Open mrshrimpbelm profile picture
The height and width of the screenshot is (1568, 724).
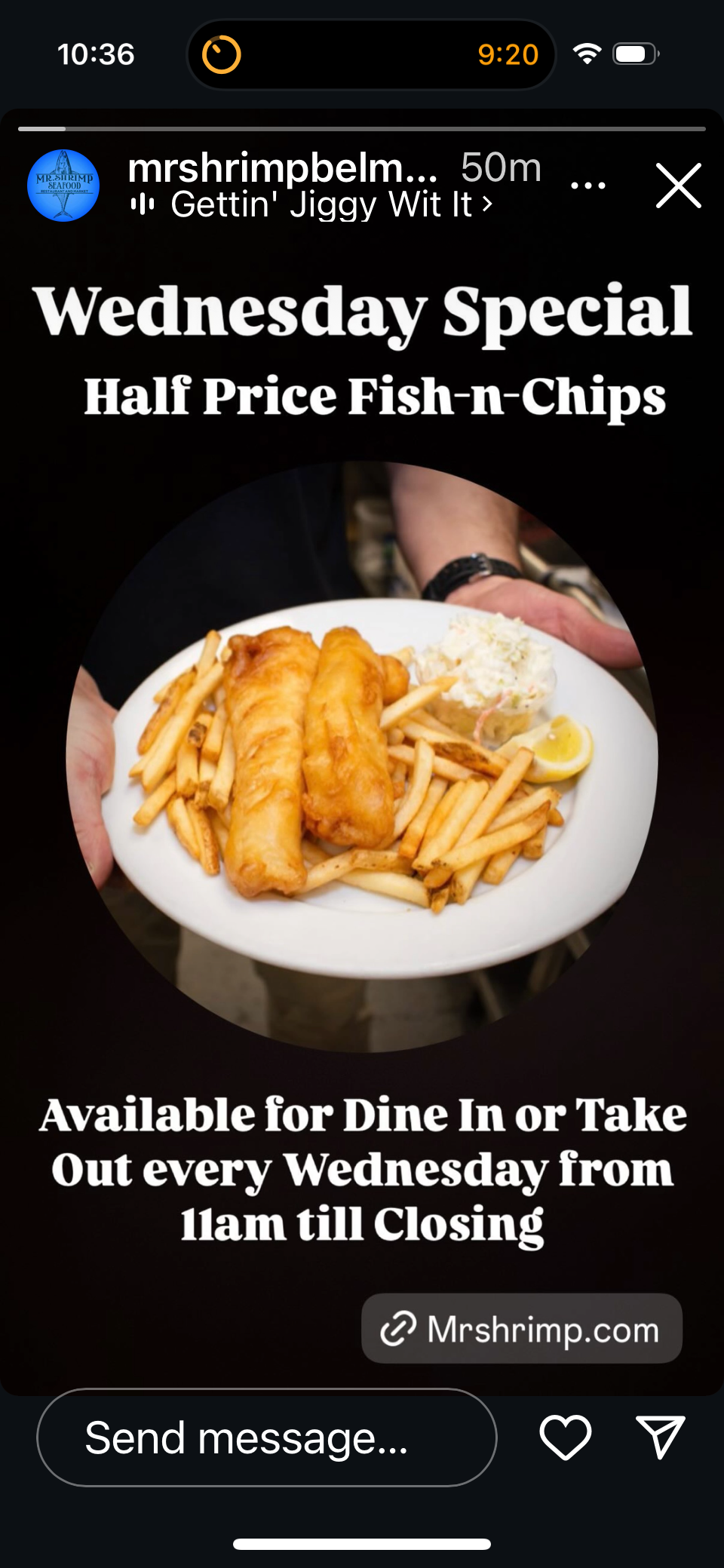tap(63, 186)
